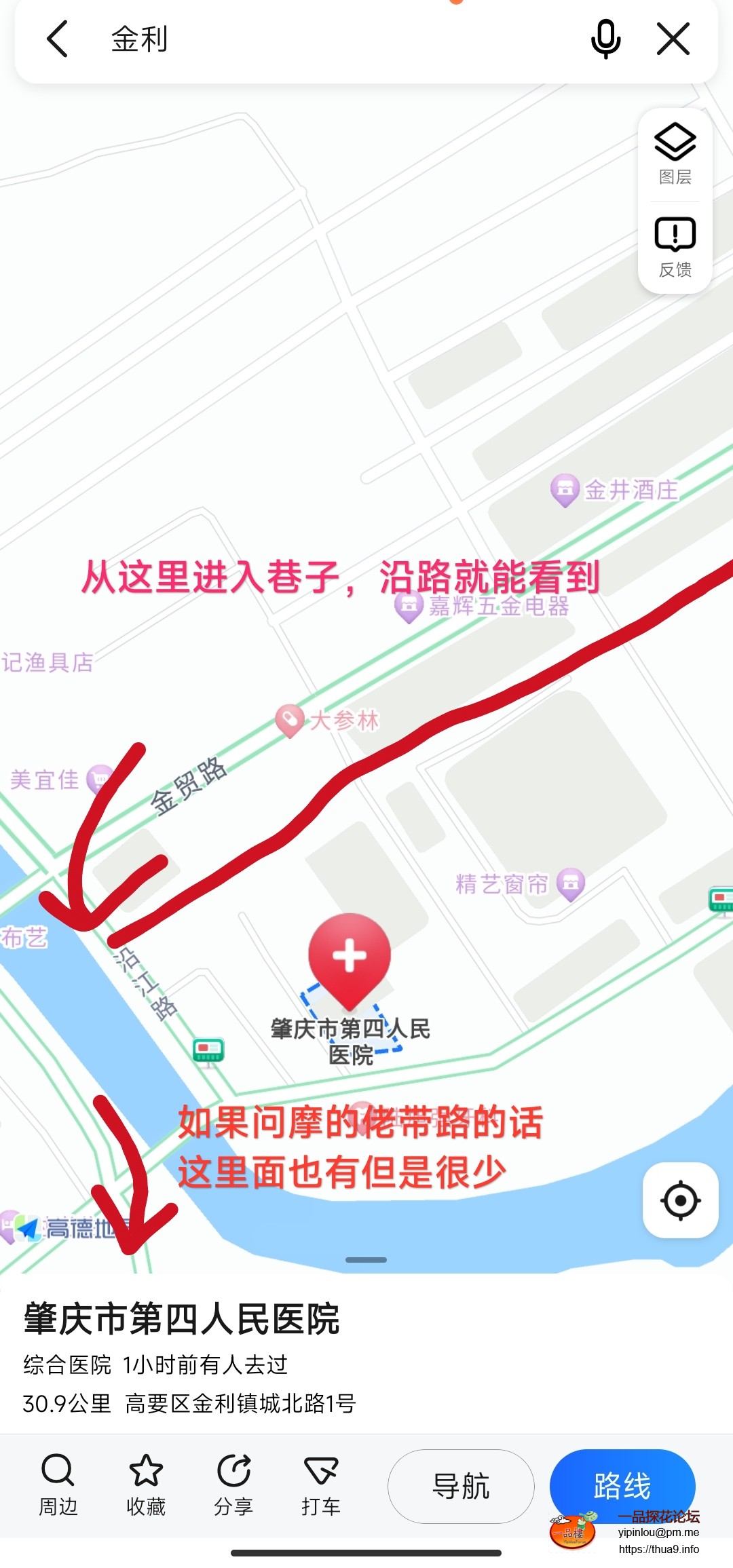Screen dimensions: 733x1568
Task: Hail a ride with 打车
Action: (321, 1485)
